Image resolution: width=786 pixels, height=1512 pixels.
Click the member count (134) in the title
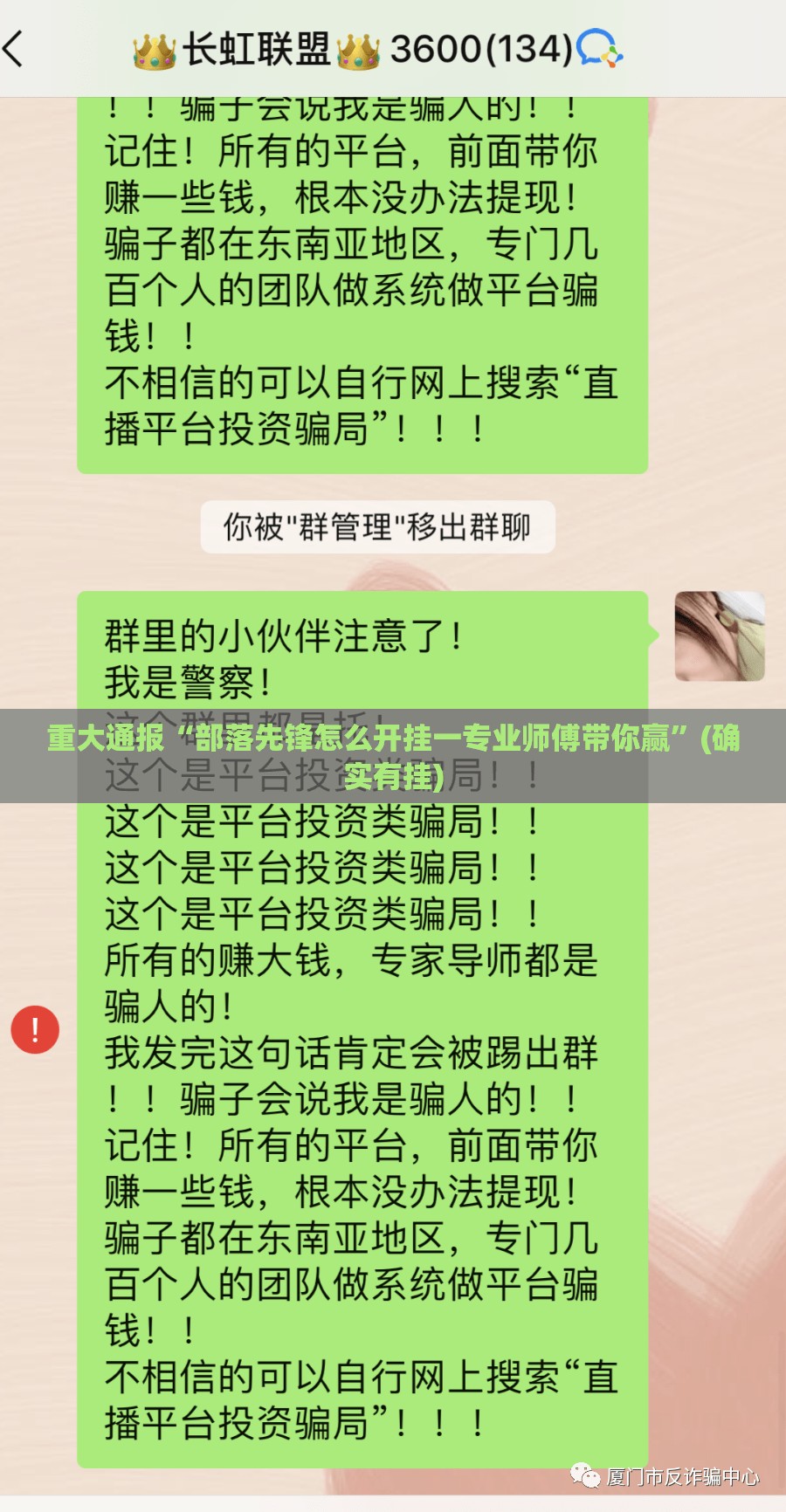[x=527, y=50]
